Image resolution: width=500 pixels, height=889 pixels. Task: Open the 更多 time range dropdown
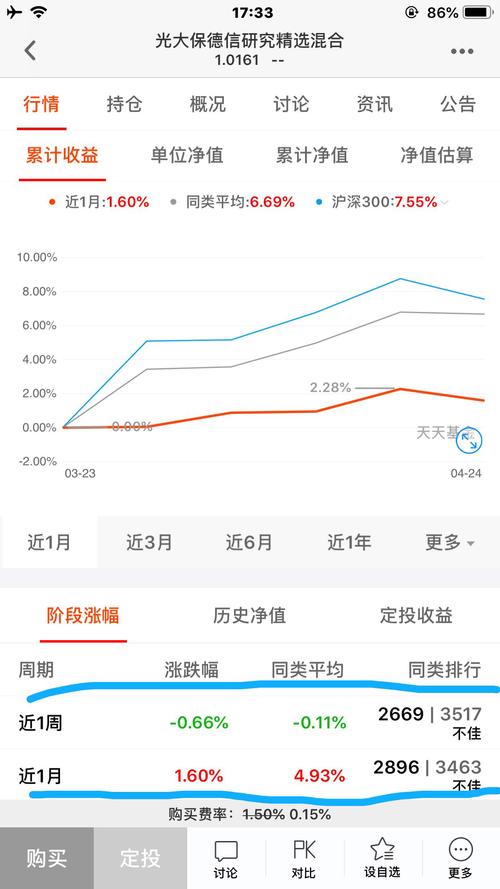pyautogui.click(x=450, y=543)
